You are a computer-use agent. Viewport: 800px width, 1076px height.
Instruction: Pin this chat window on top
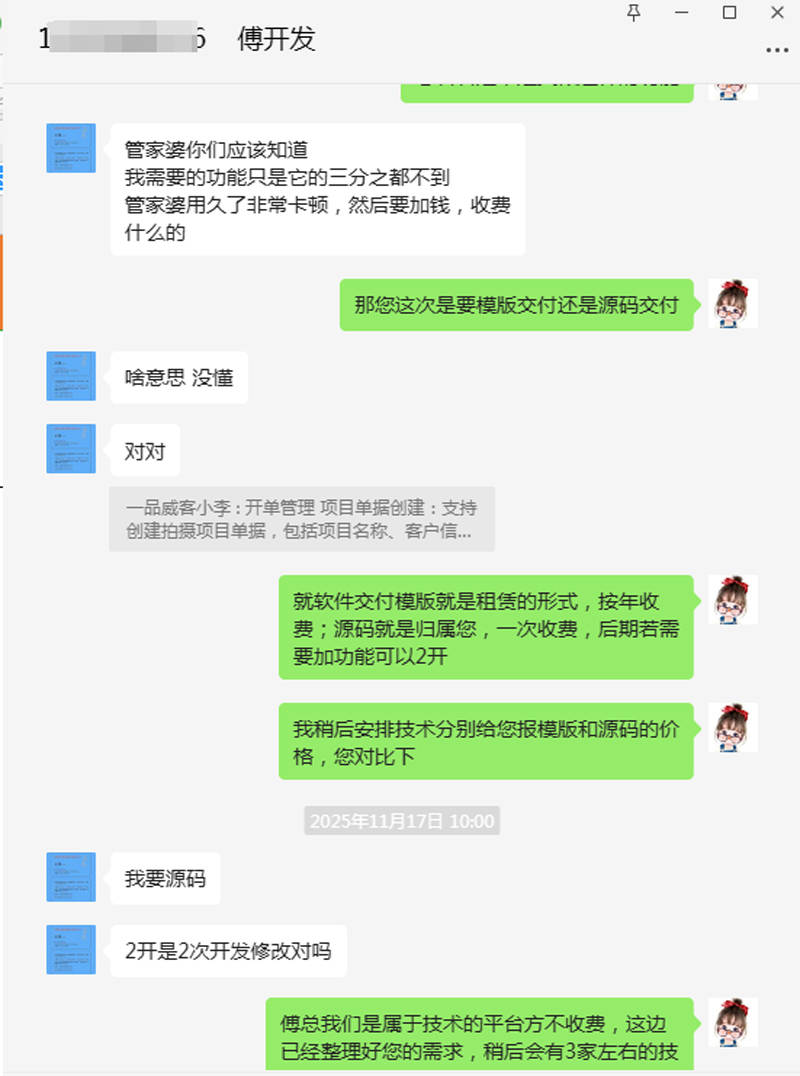[x=633, y=13]
